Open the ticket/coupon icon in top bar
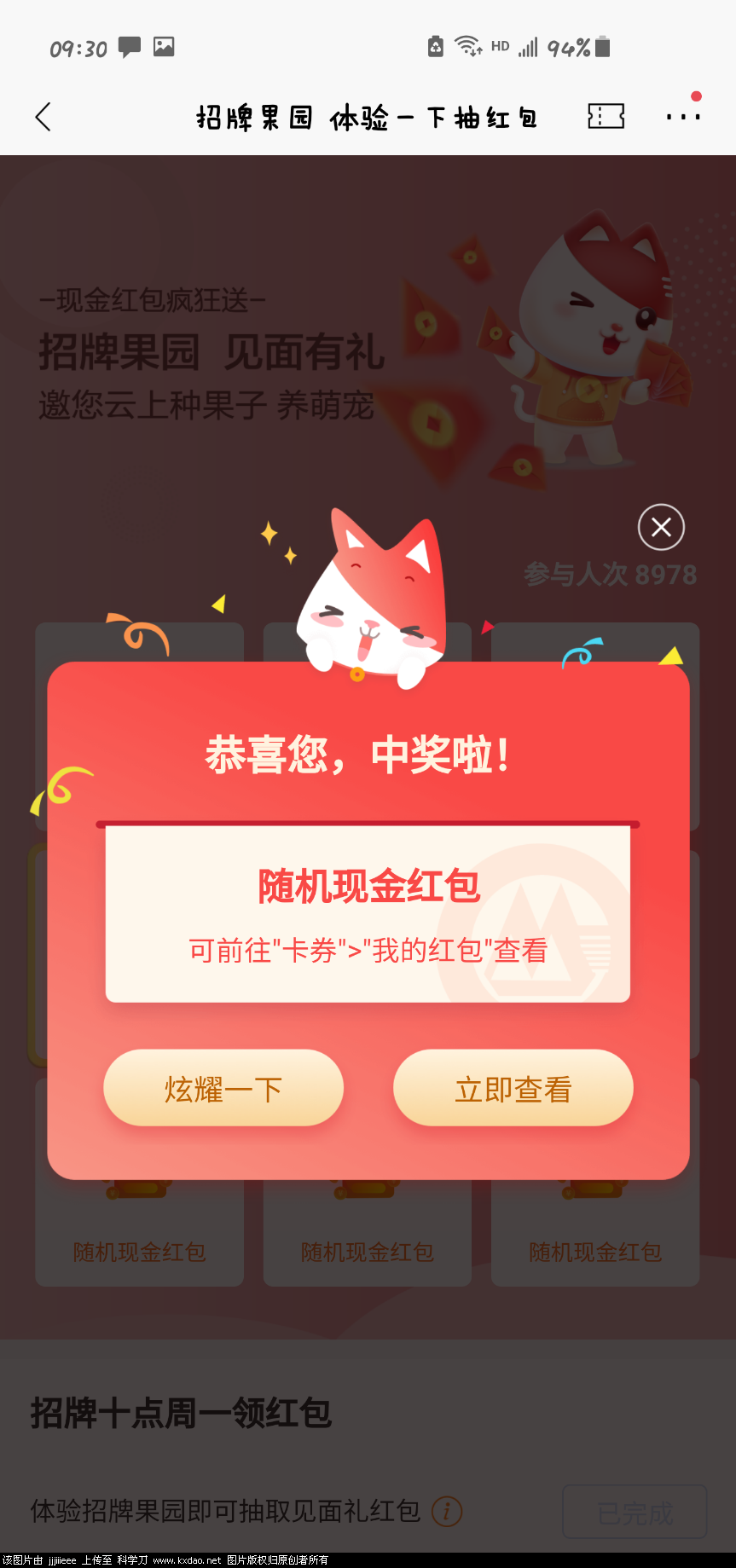 coord(606,117)
